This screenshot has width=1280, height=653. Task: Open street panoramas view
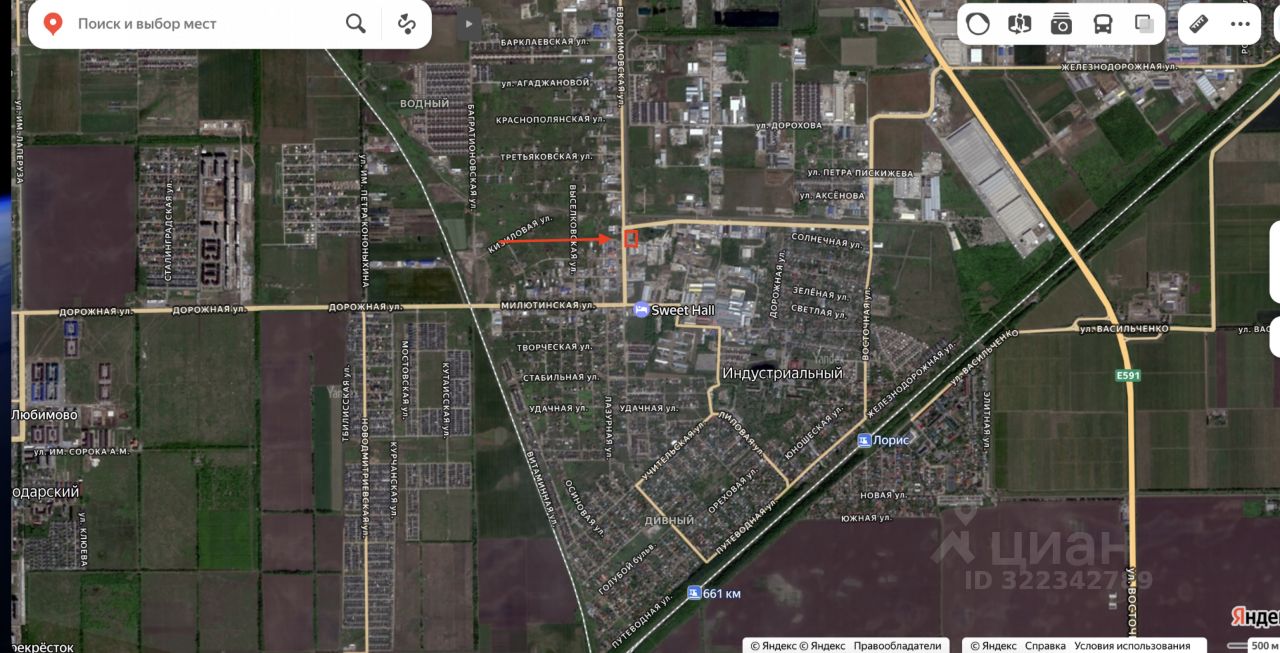[x=1020, y=24]
